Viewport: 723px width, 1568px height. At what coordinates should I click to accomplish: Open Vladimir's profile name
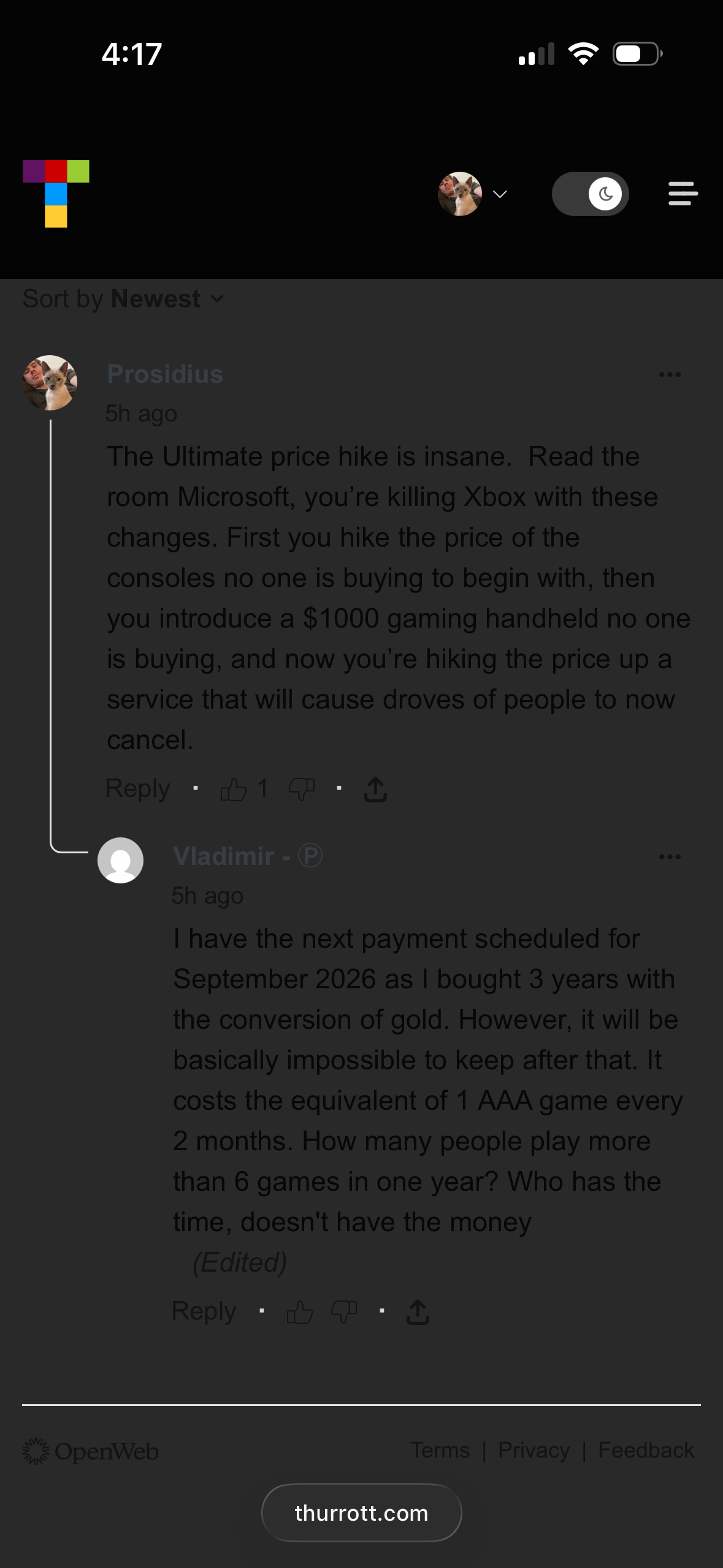[x=223, y=856]
